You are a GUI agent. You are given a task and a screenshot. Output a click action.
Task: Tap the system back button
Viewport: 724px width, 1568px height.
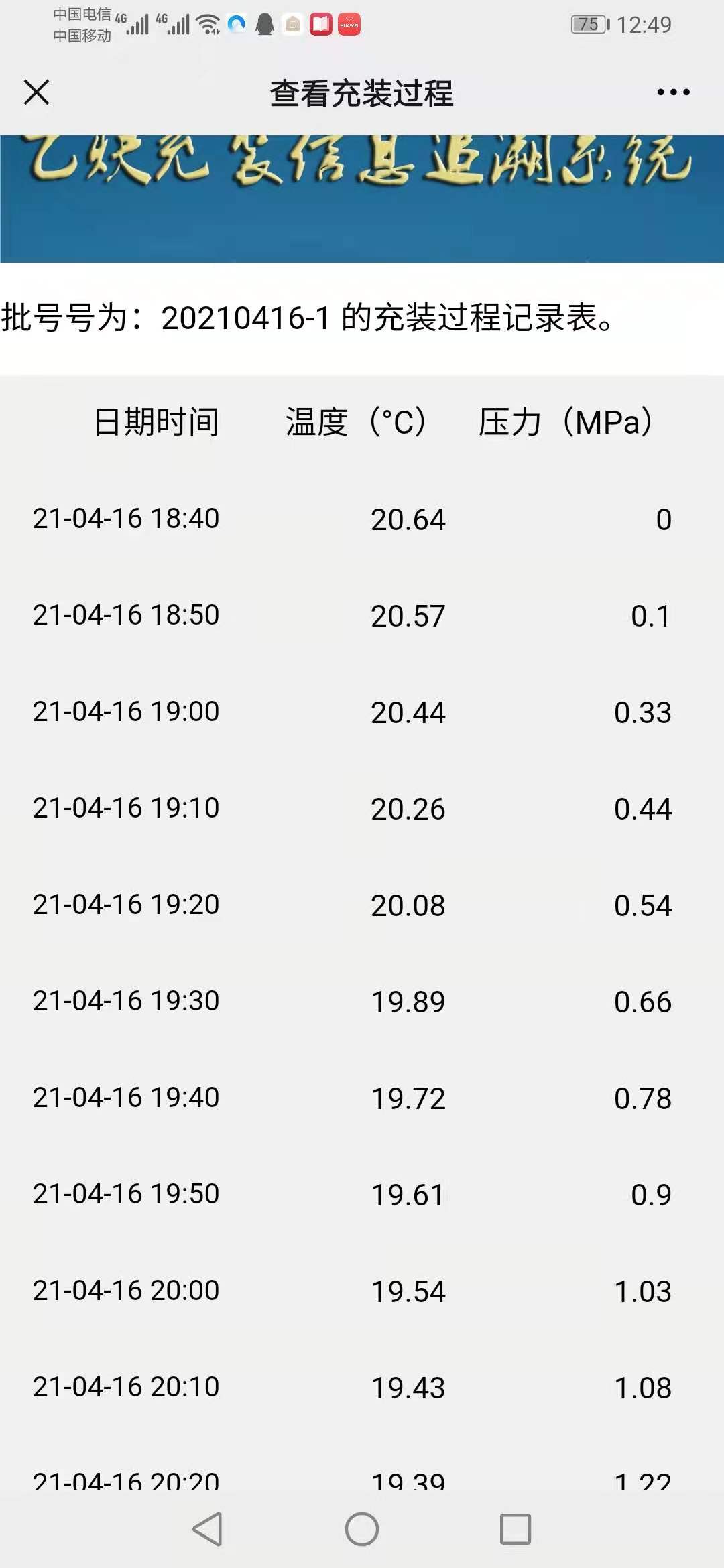[207, 1529]
